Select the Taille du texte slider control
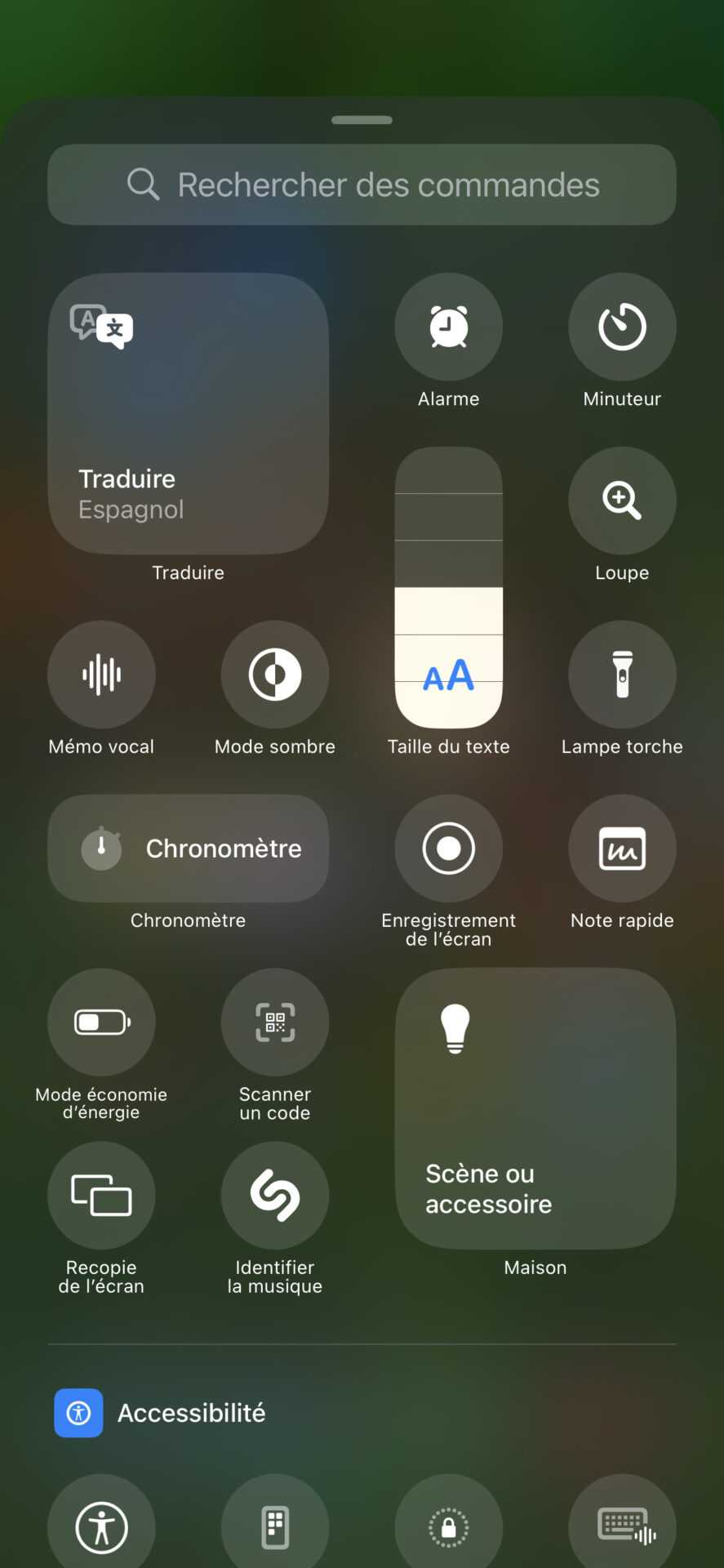 [x=448, y=587]
